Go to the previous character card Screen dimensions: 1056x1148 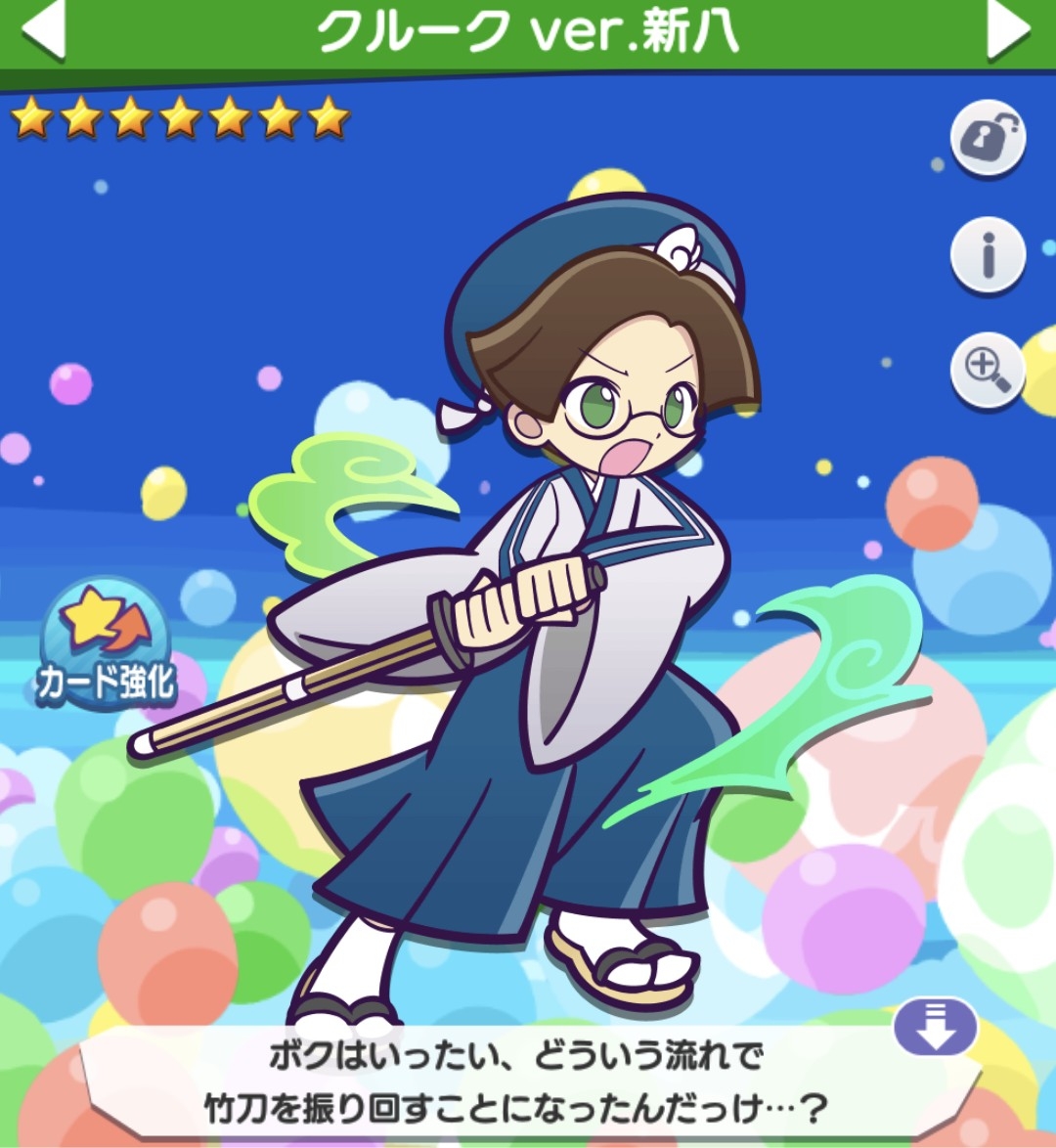[x=43, y=31]
